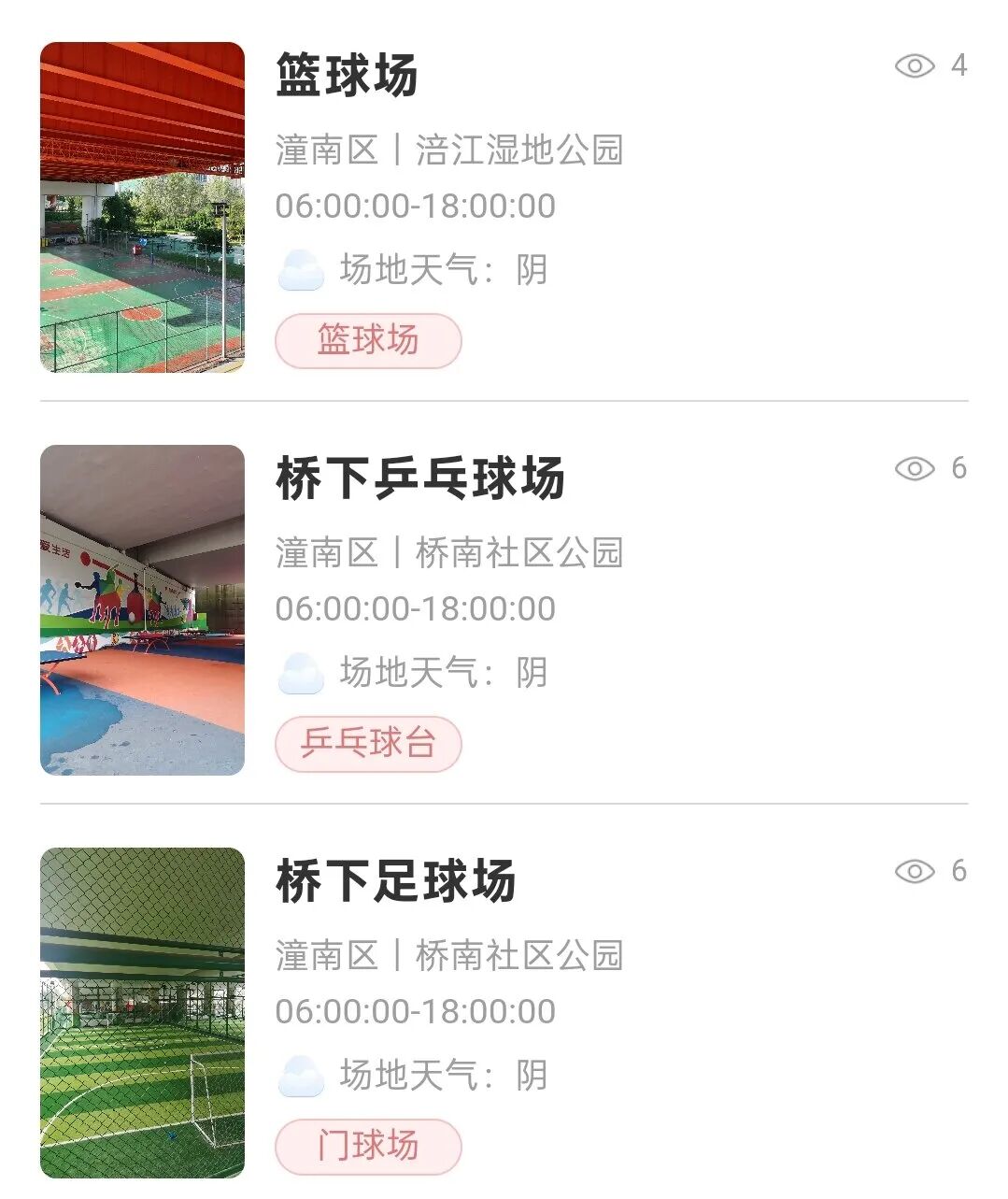
Task: Tap the 乒乓球台 tag chip
Action: coord(368,743)
